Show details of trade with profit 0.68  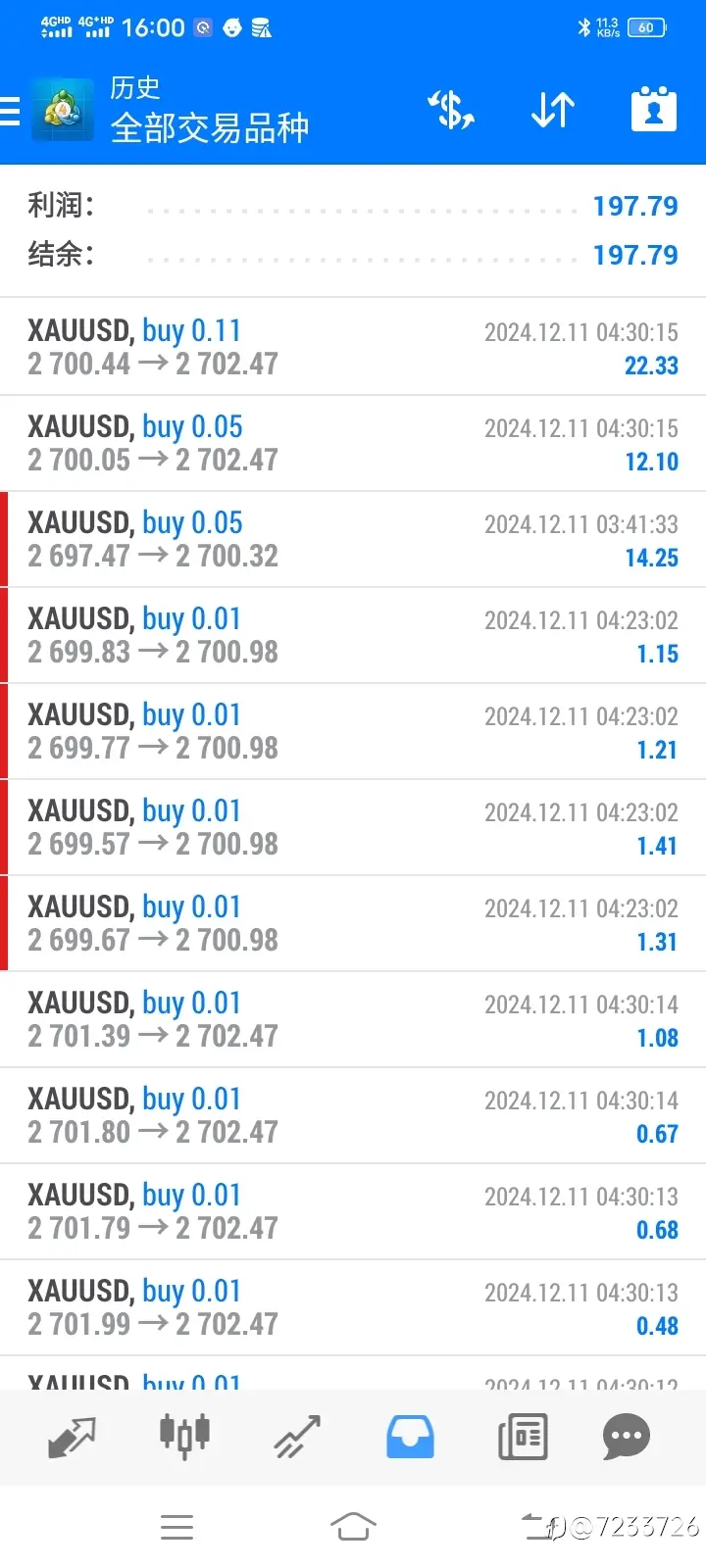coord(353,1211)
